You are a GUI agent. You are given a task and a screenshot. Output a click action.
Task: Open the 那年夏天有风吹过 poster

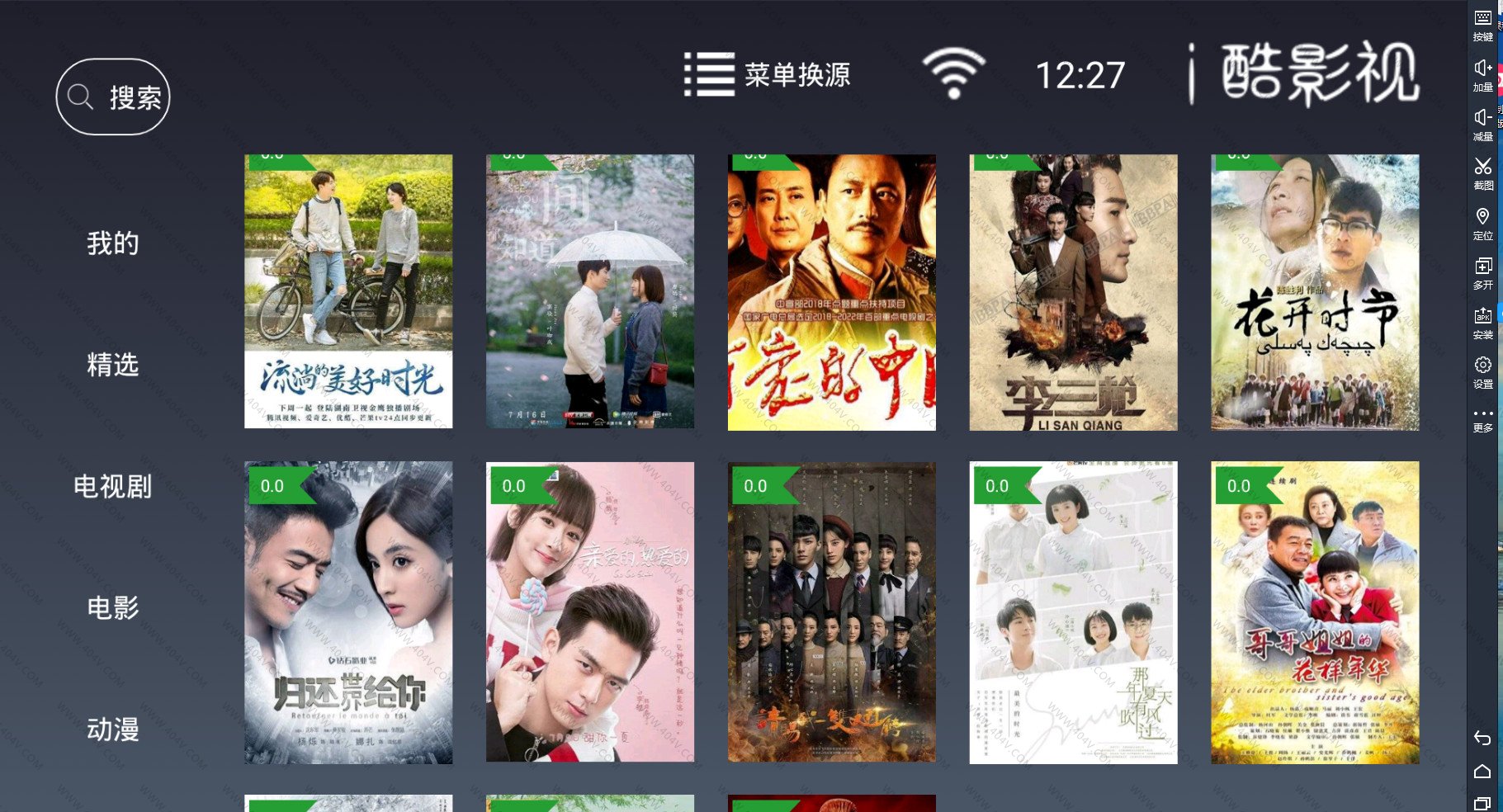coord(1073,612)
